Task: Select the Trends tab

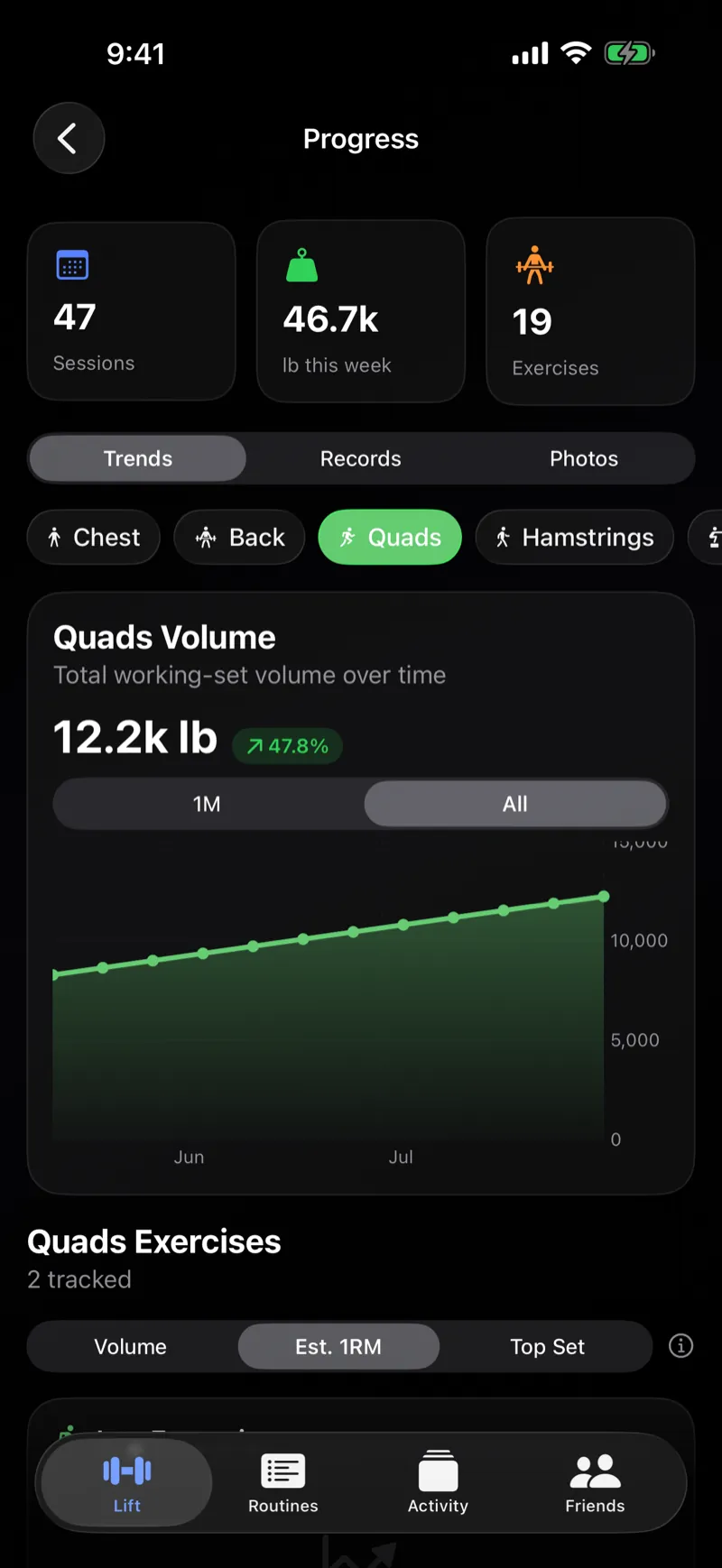Action: [x=137, y=458]
